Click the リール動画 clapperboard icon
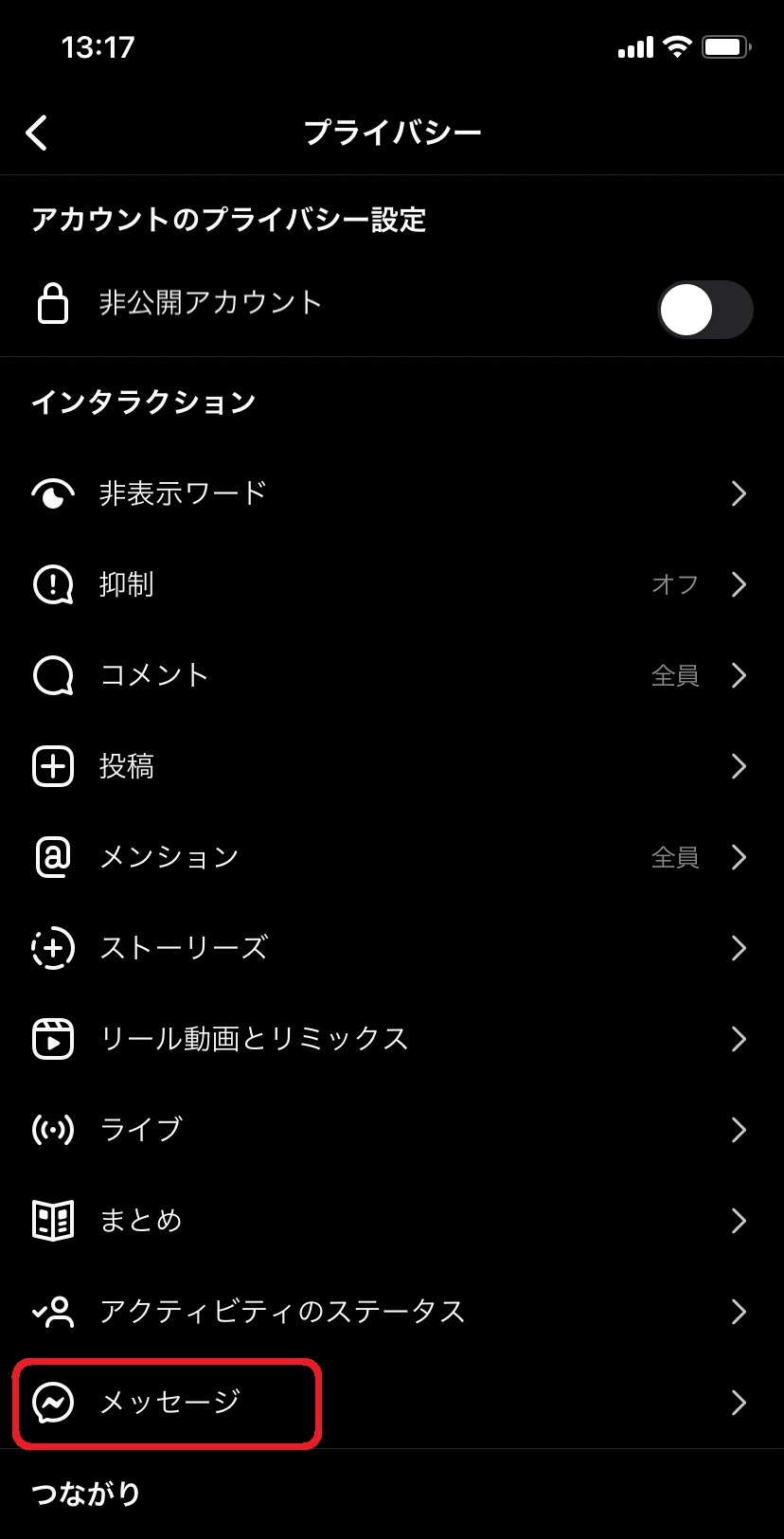Viewport: 784px width, 1539px height. click(52, 1039)
